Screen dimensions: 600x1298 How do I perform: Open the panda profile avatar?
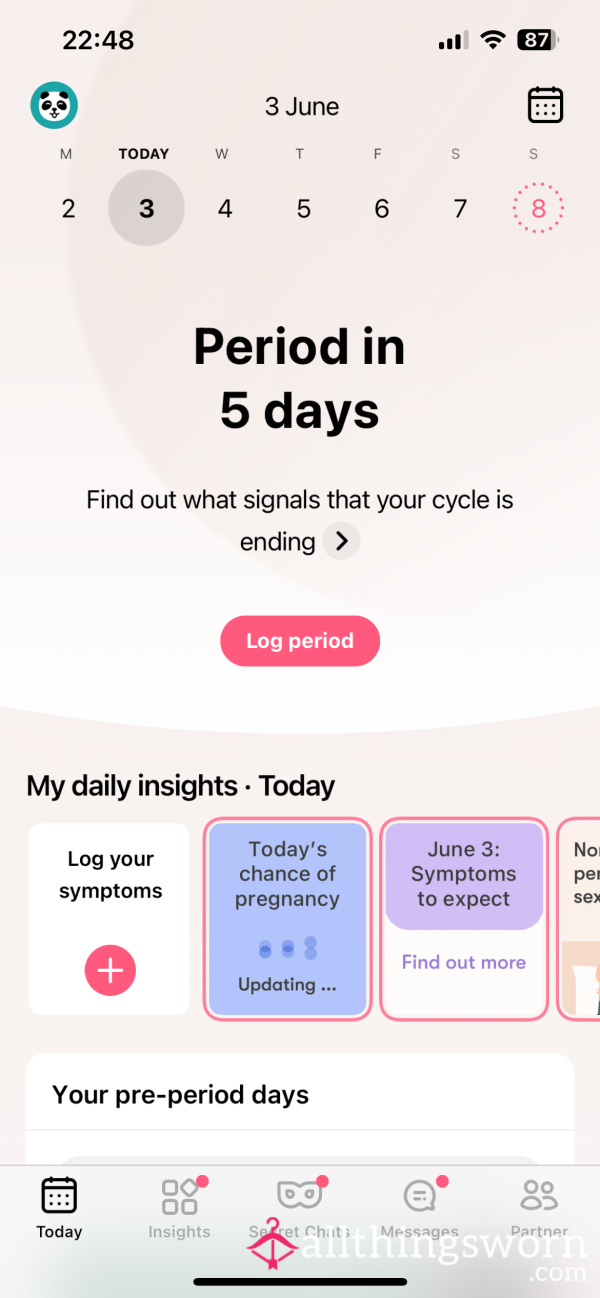pyautogui.click(x=54, y=105)
